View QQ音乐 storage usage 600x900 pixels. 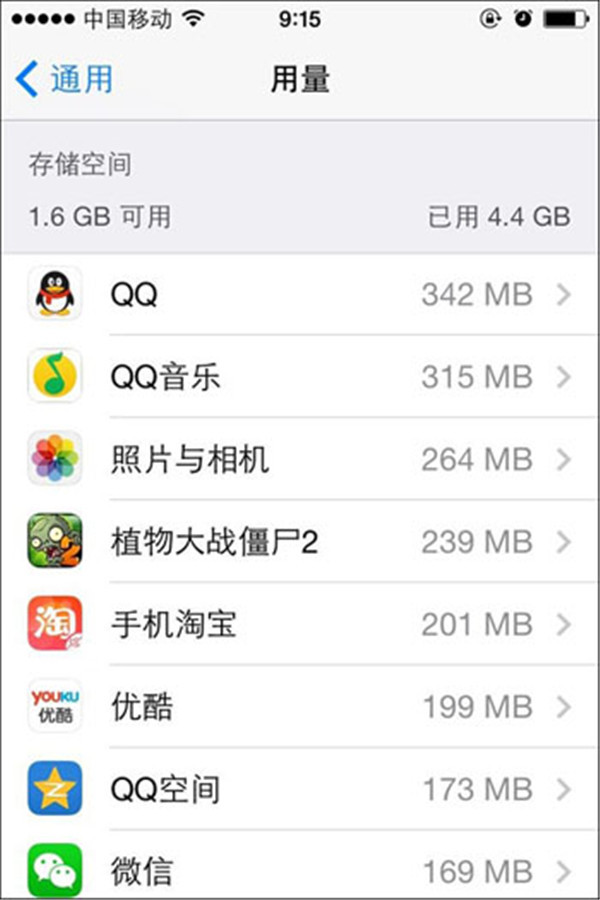[300, 377]
